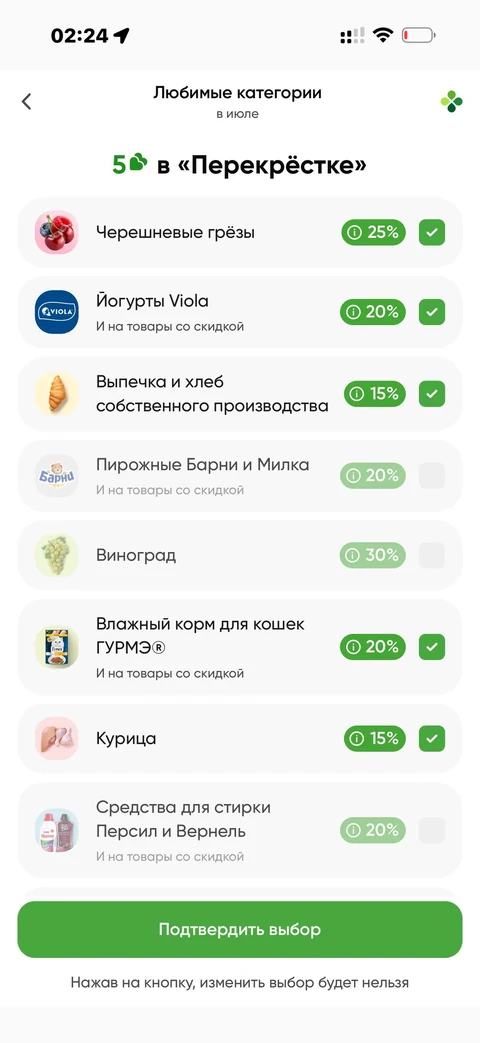This screenshot has width=480, height=1043.
Task: Open 20% info badge for Йогурты Viola
Action: pos(373,311)
